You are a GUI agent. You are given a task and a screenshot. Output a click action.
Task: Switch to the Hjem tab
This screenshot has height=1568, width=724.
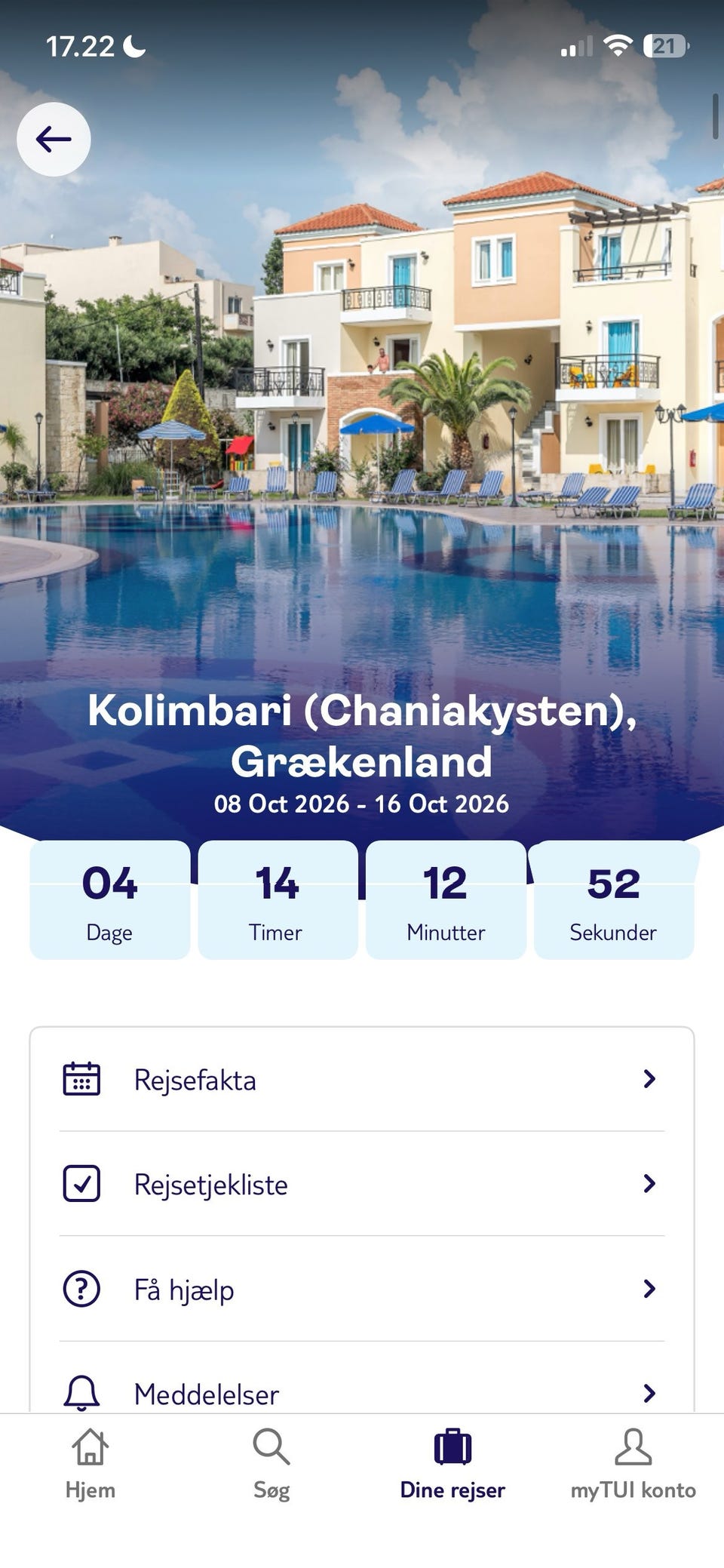coord(90,1463)
